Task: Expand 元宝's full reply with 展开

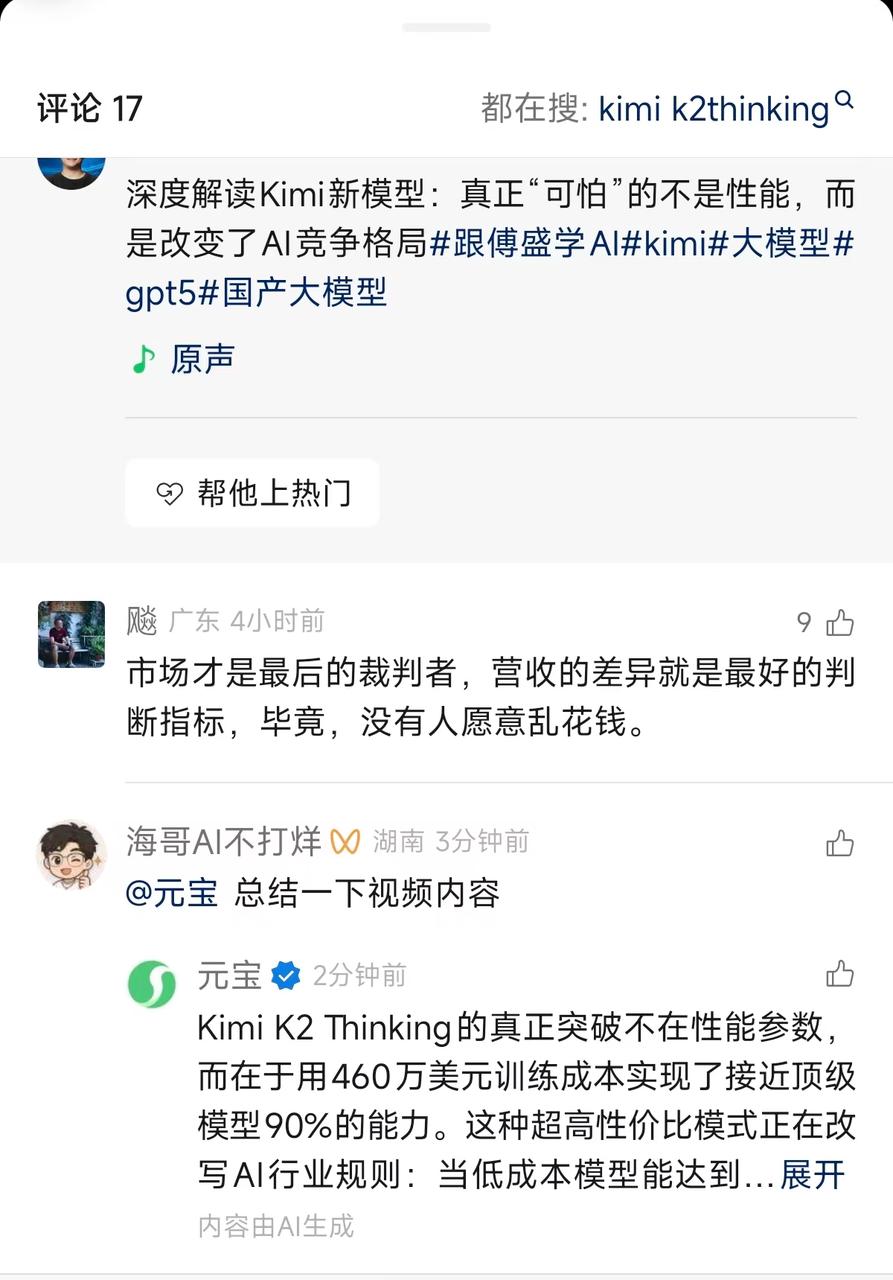Action: pyautogui.click(x=812, y=1175)
